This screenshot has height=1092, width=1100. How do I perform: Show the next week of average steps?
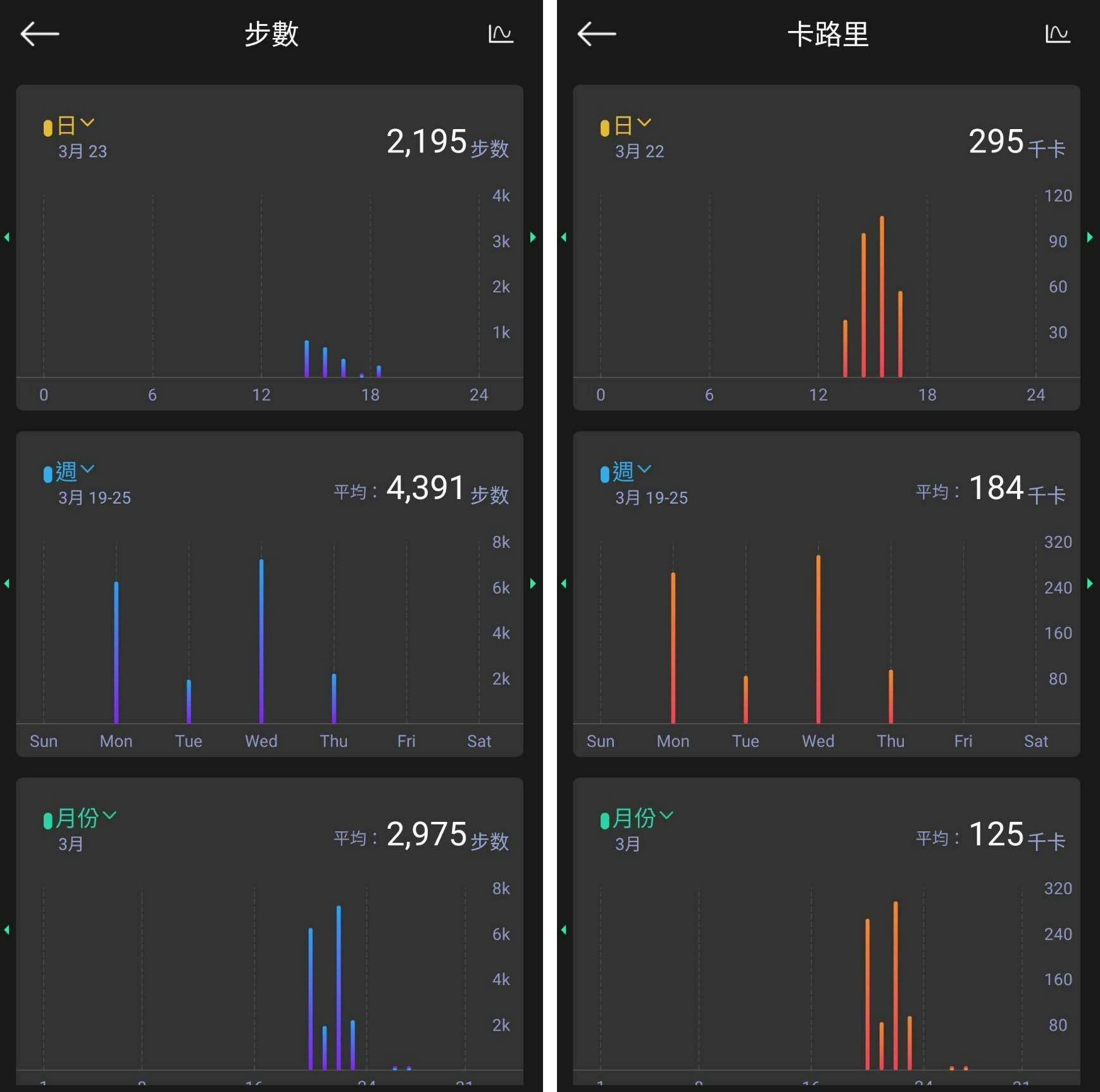(x=533, y=583)
